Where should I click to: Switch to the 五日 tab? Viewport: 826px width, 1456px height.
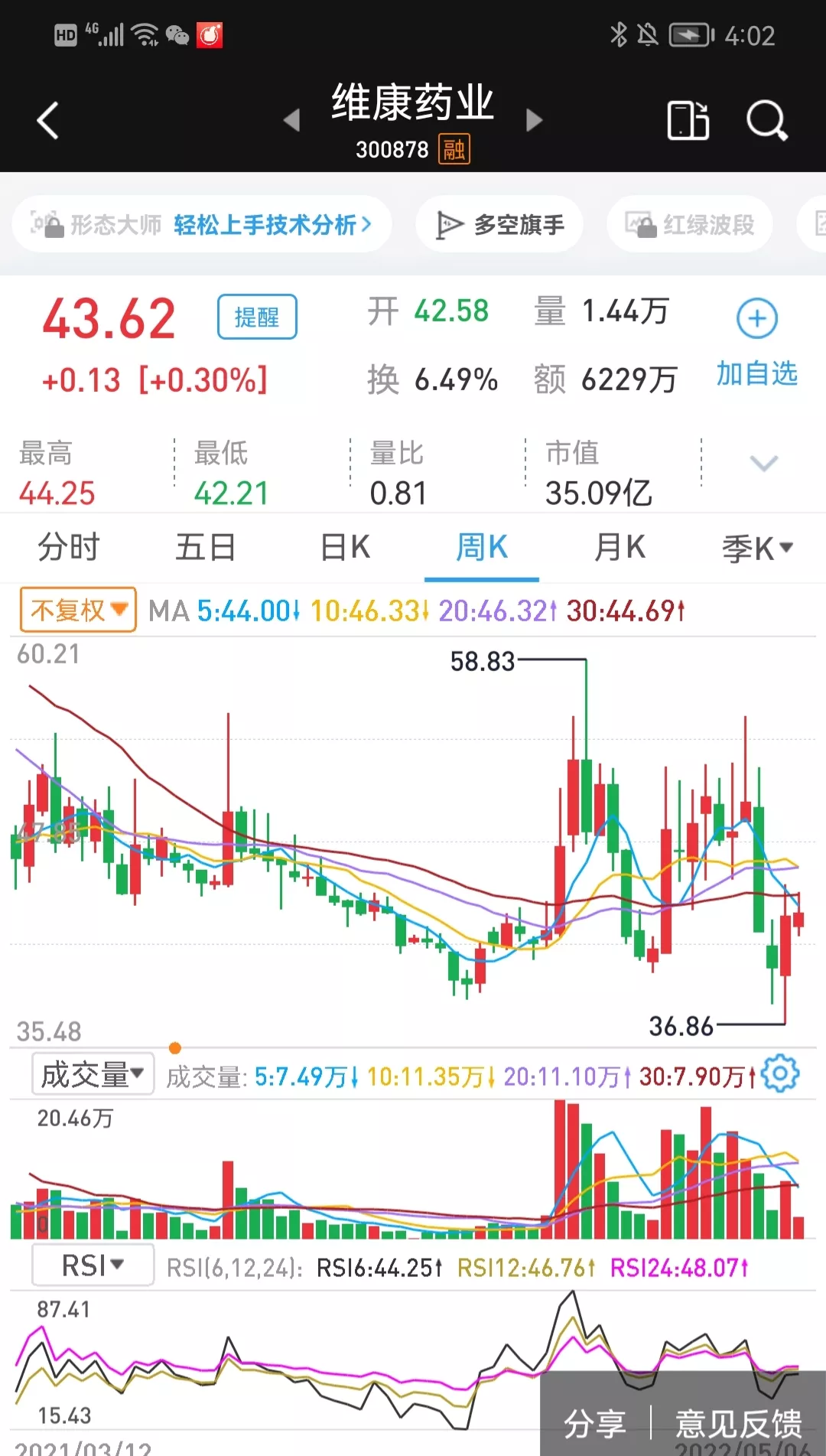click(x=205, y=548)
